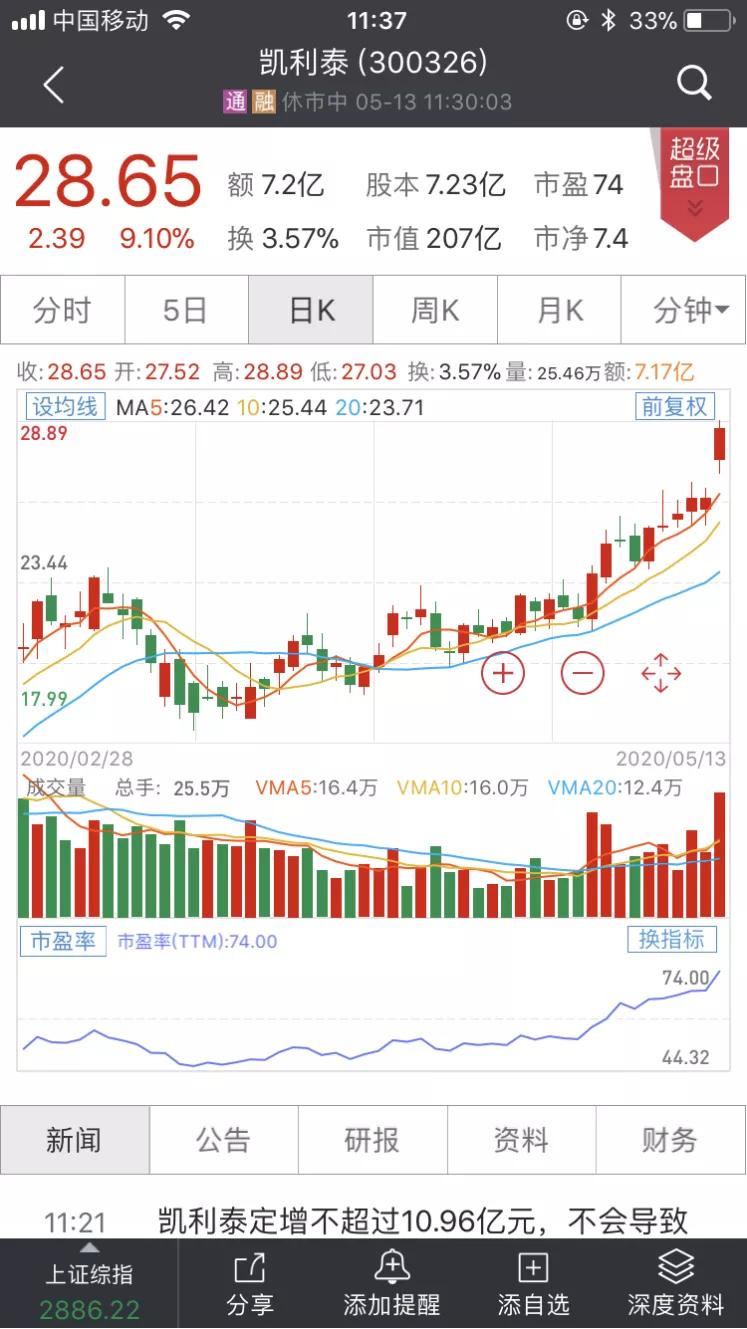Toggle 设均线 moving average settings

coord(63,408)
